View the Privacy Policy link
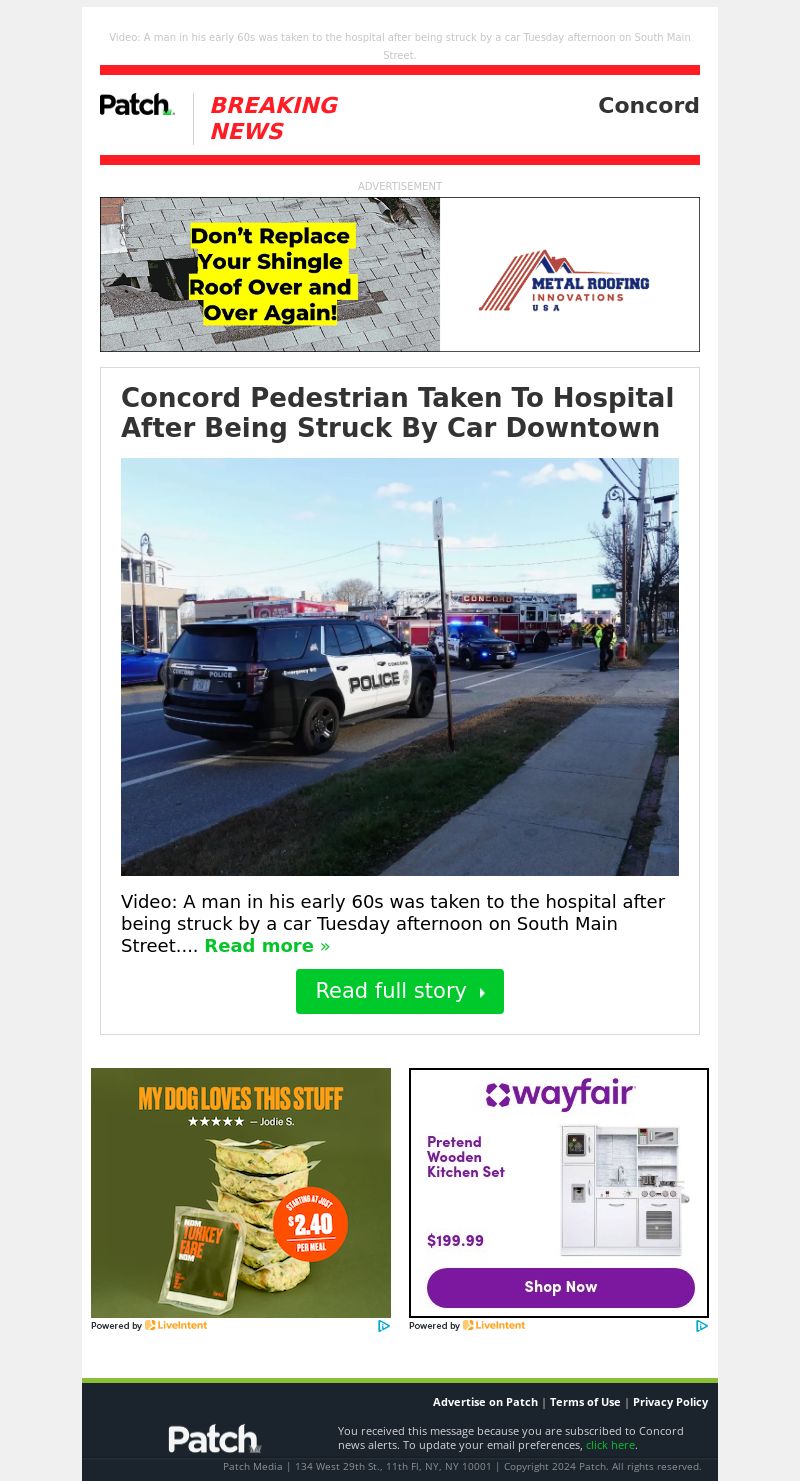The height and width of the screenshot is (1481, 800). click(670, 1402)
